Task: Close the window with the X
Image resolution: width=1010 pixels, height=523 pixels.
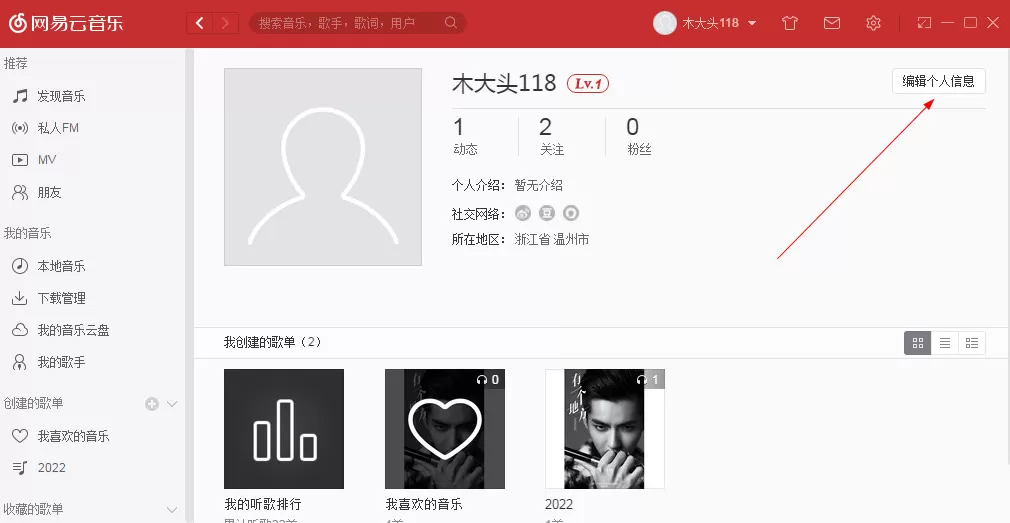Action: tap(993, 23)
